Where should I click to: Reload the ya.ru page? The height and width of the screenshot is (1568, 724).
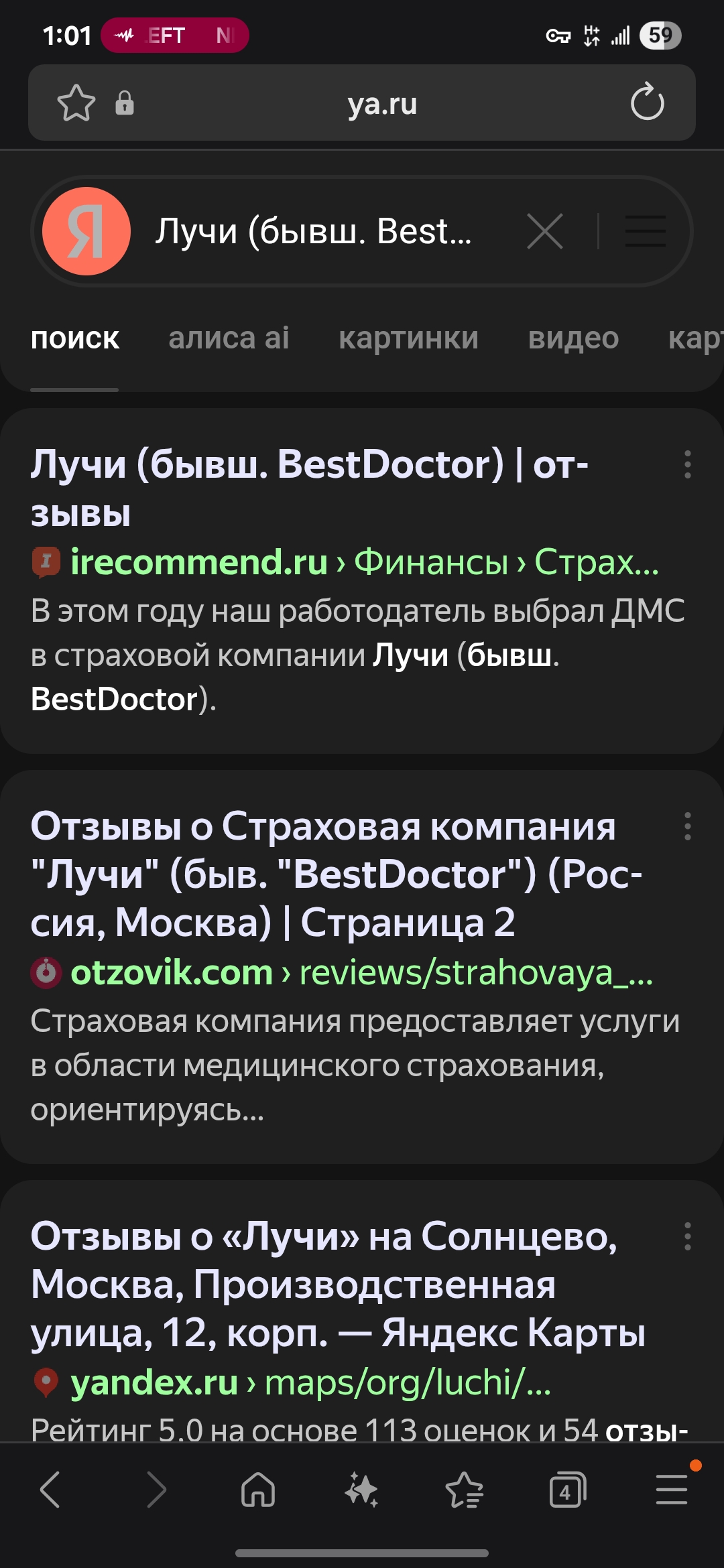pyautogui.click(x=647, y=103)
